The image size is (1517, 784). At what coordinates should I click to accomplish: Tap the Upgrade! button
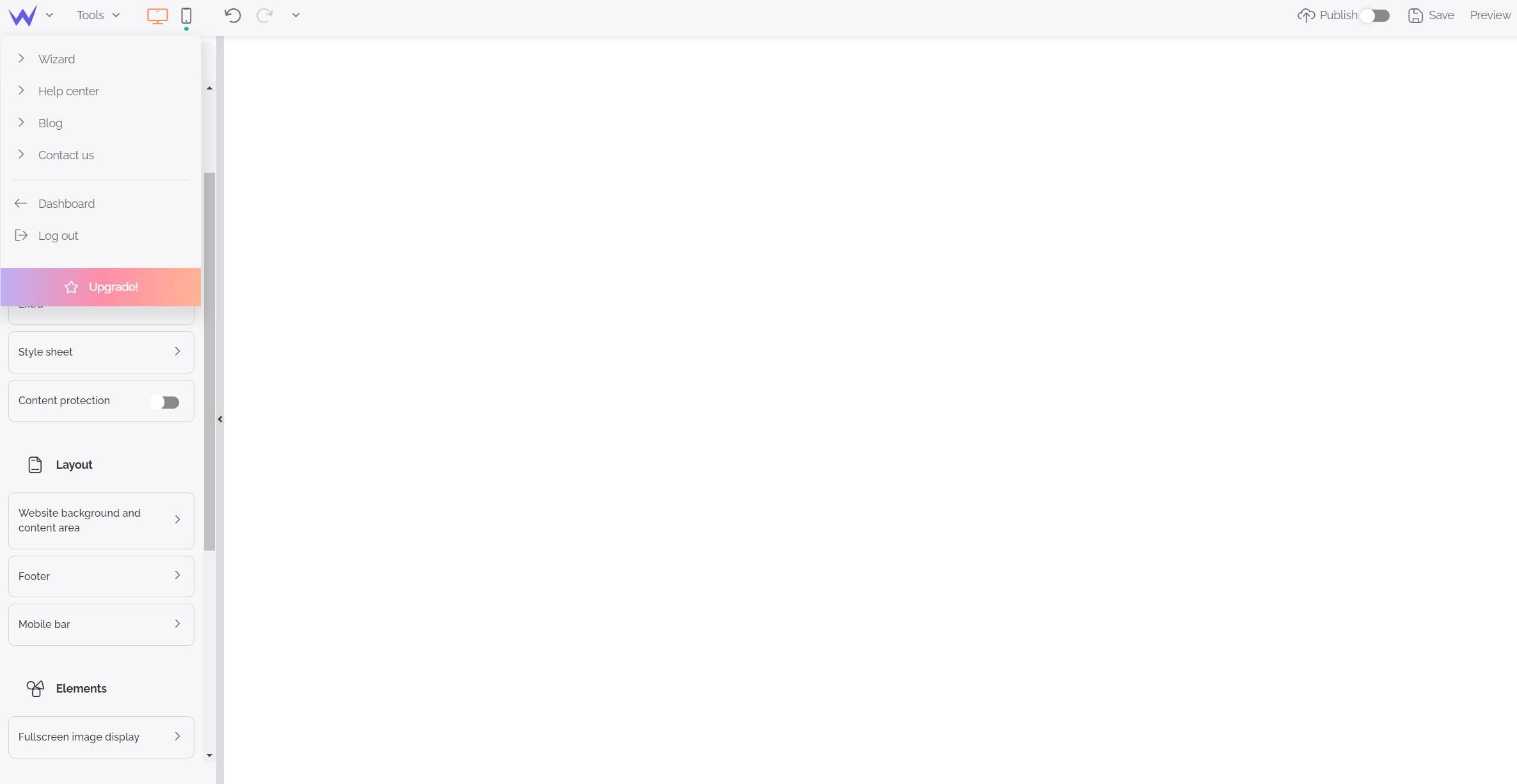[x=101, y=287]
